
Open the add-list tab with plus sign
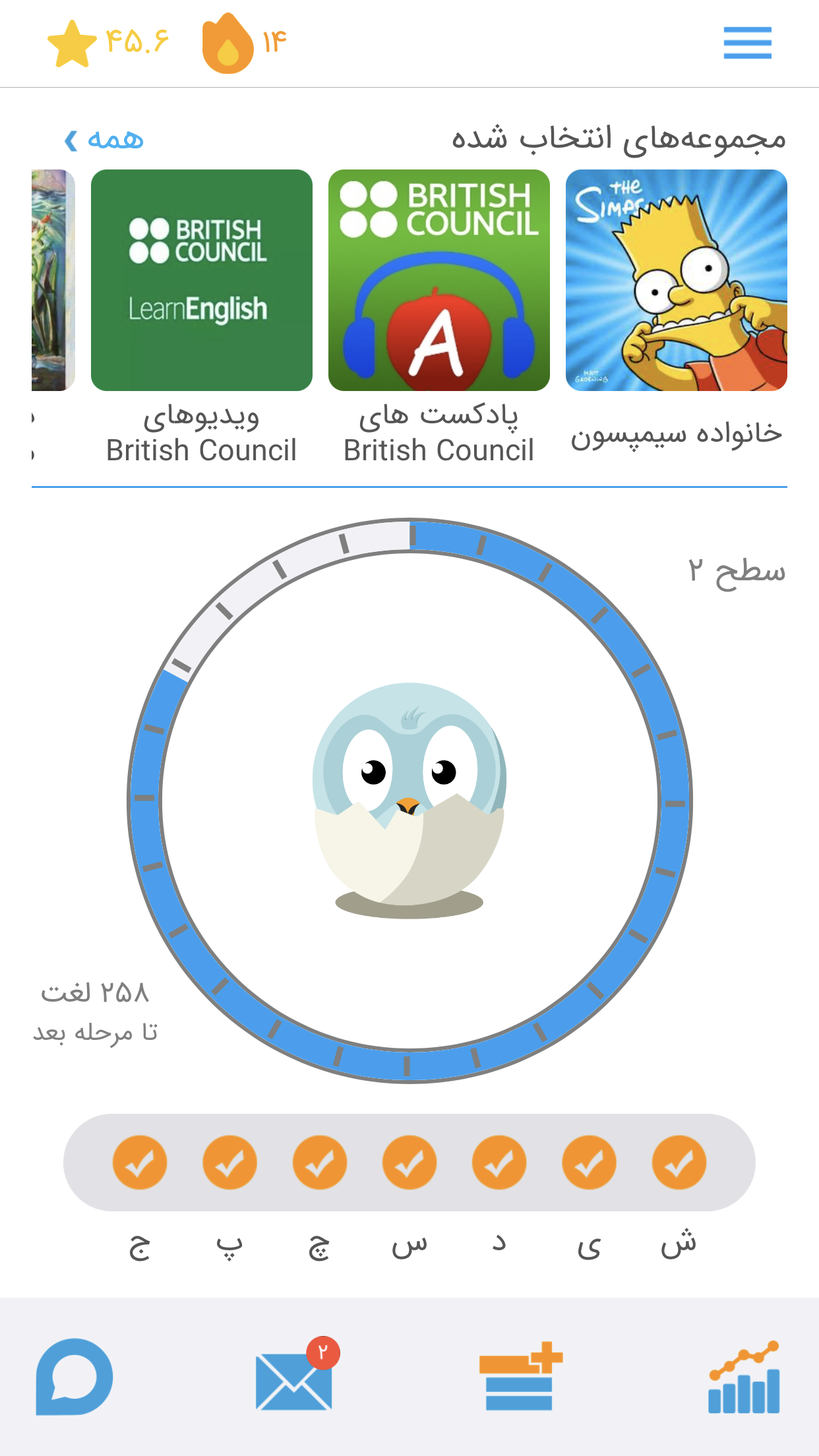(x=520, y=1377)
